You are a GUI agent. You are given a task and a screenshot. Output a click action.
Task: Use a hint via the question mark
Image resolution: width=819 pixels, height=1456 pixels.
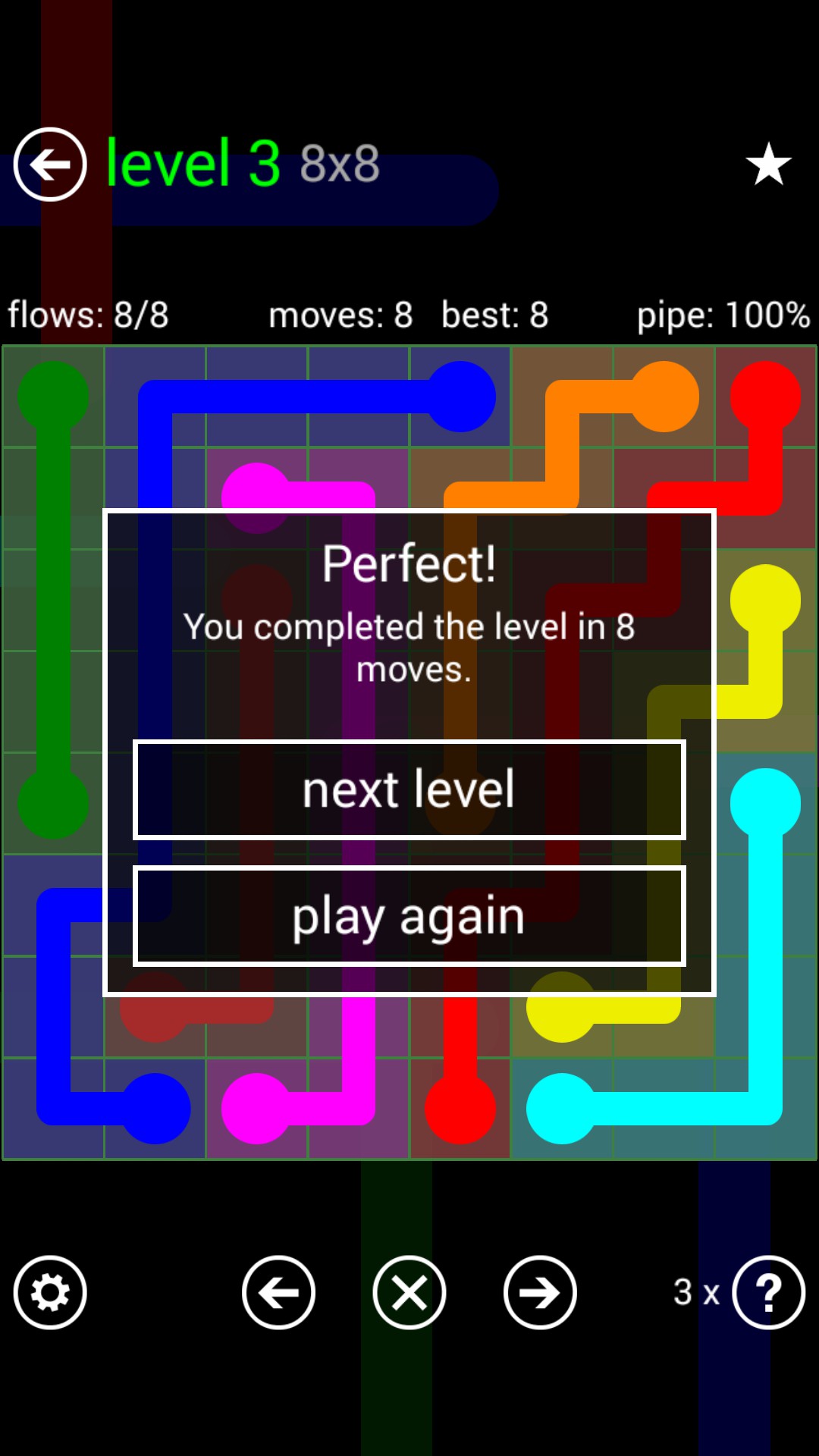coord(768,1292)
